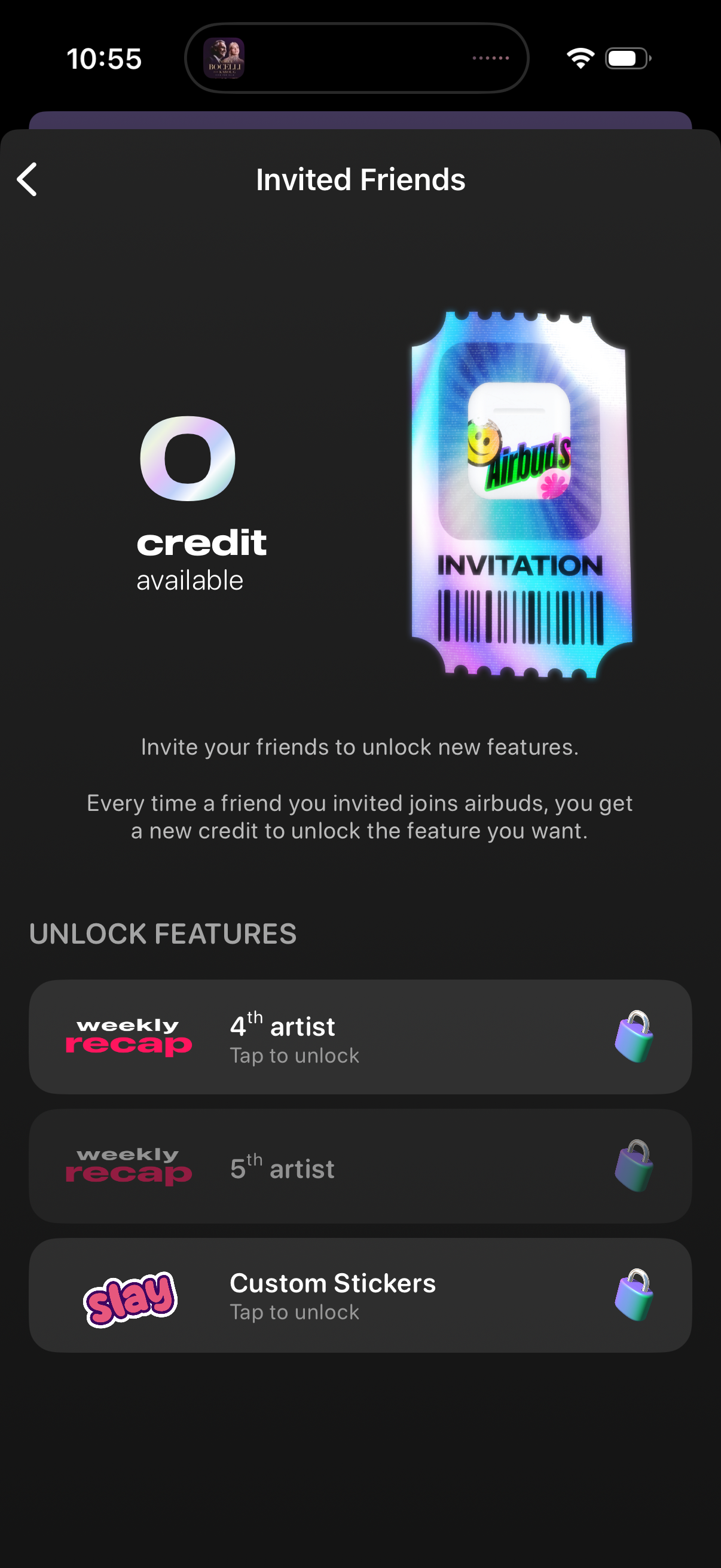Tap the faded weekly recap icon beside 5th artist
The height and width of the screenshot is (1568, 721).
129,1167
